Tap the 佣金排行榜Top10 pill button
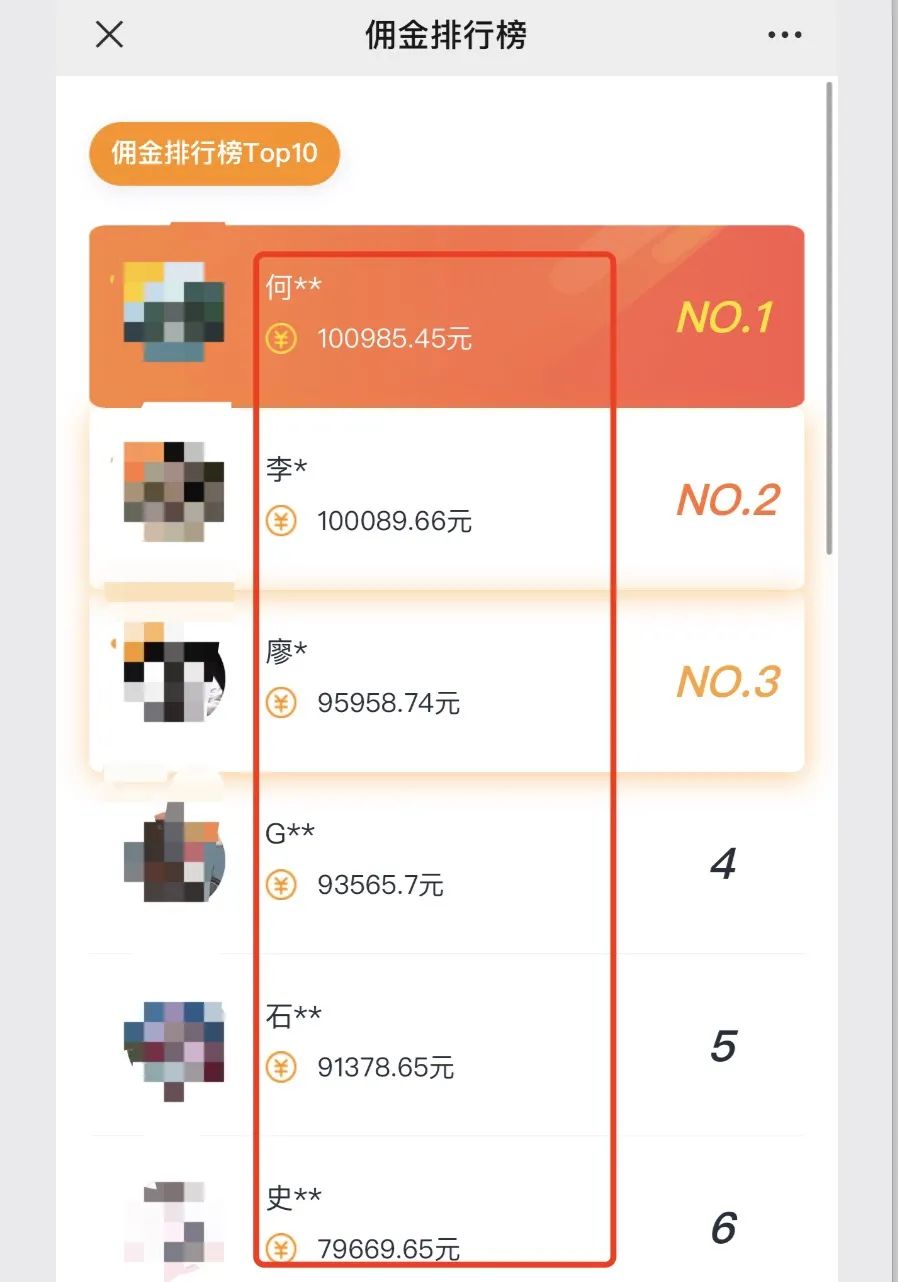 [215, 154]
